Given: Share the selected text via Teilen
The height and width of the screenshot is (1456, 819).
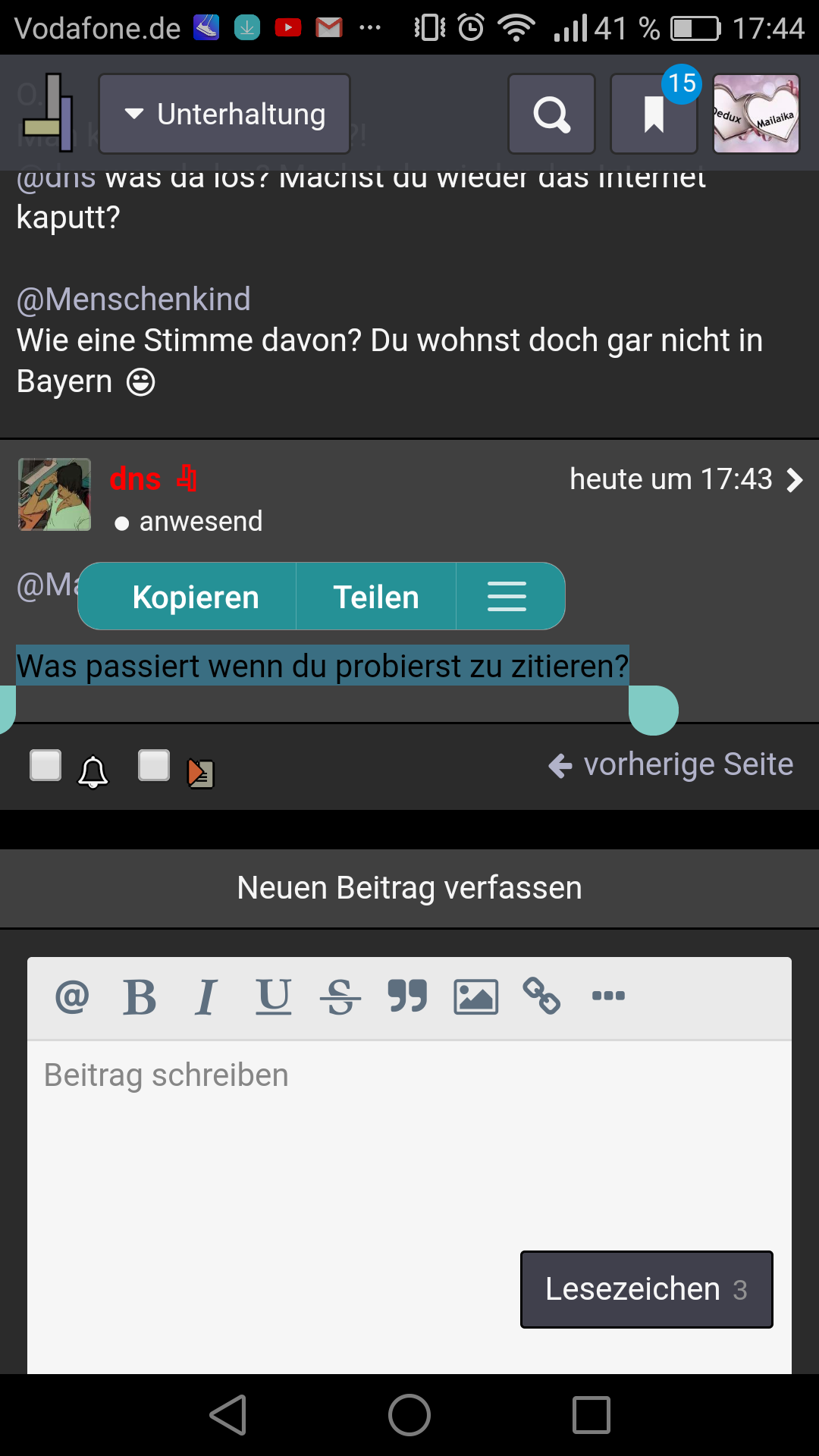Looking at the screenshot, I should 376,597.
